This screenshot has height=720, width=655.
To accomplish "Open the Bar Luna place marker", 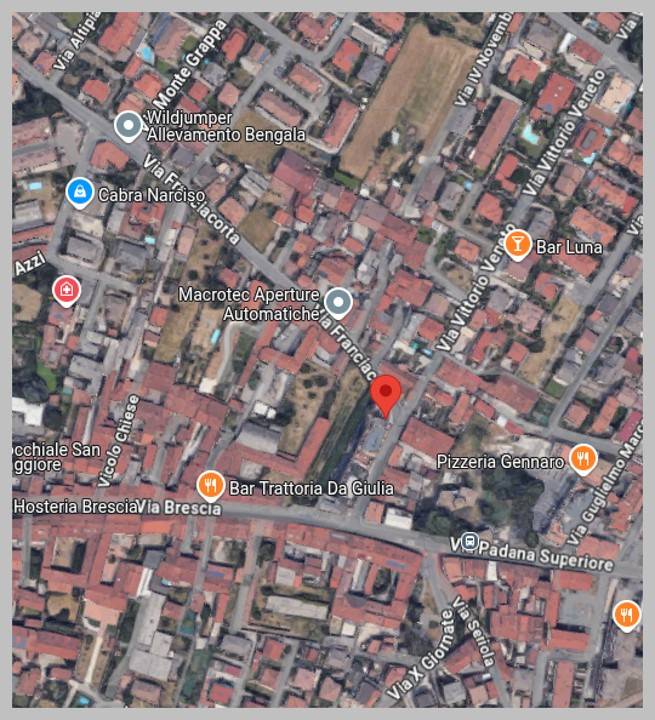I will tap(517, 244).
